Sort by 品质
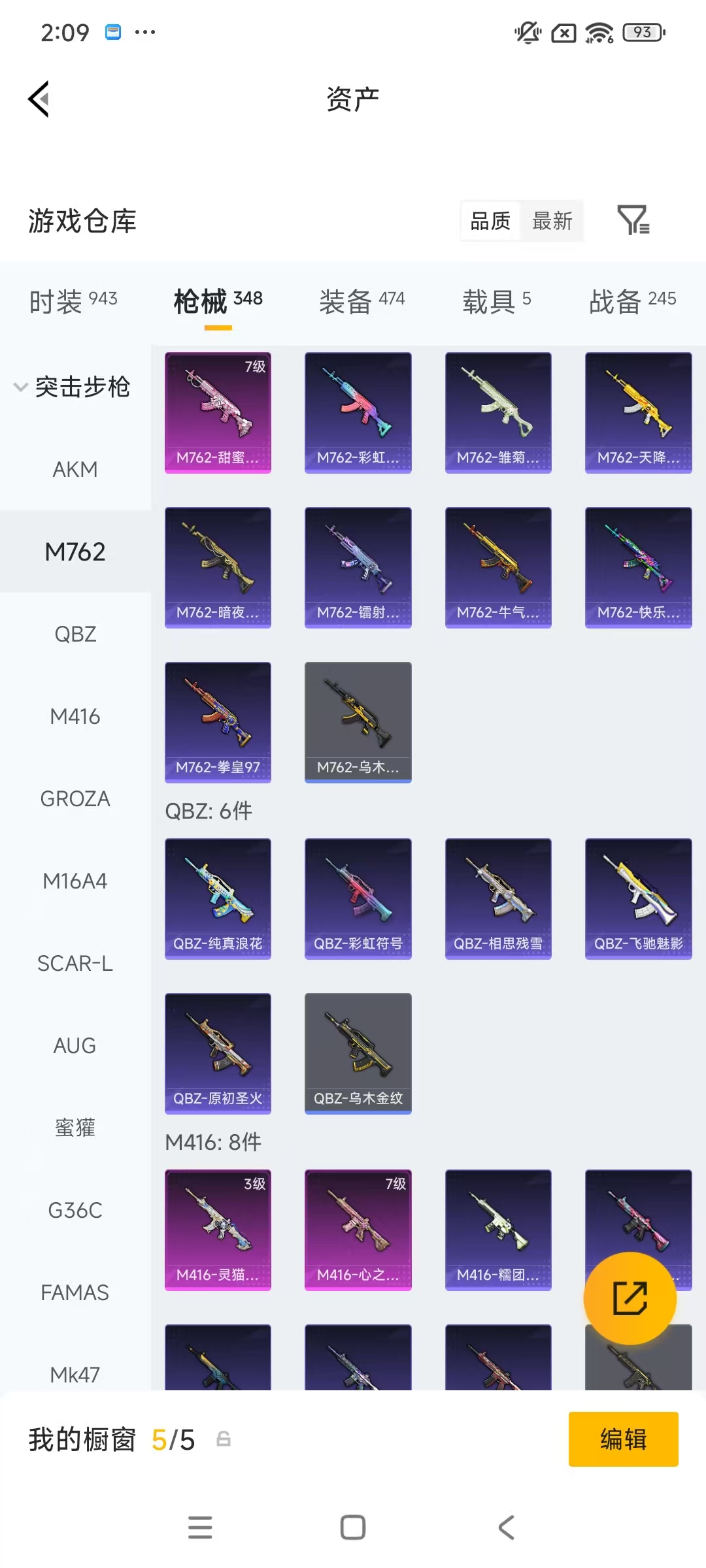This screenshot has width=706, height=1568. [490, 221]
